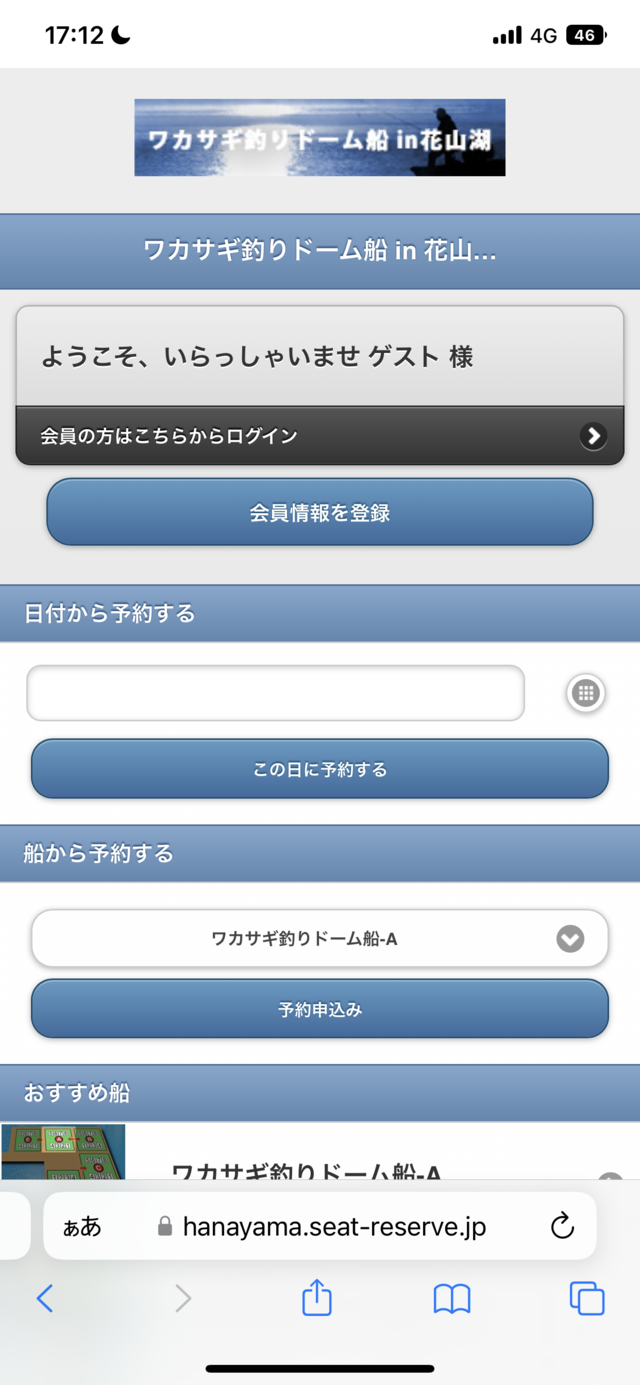
Task: Open Safari bookmarks
Action: click(x=452, y=1298)
